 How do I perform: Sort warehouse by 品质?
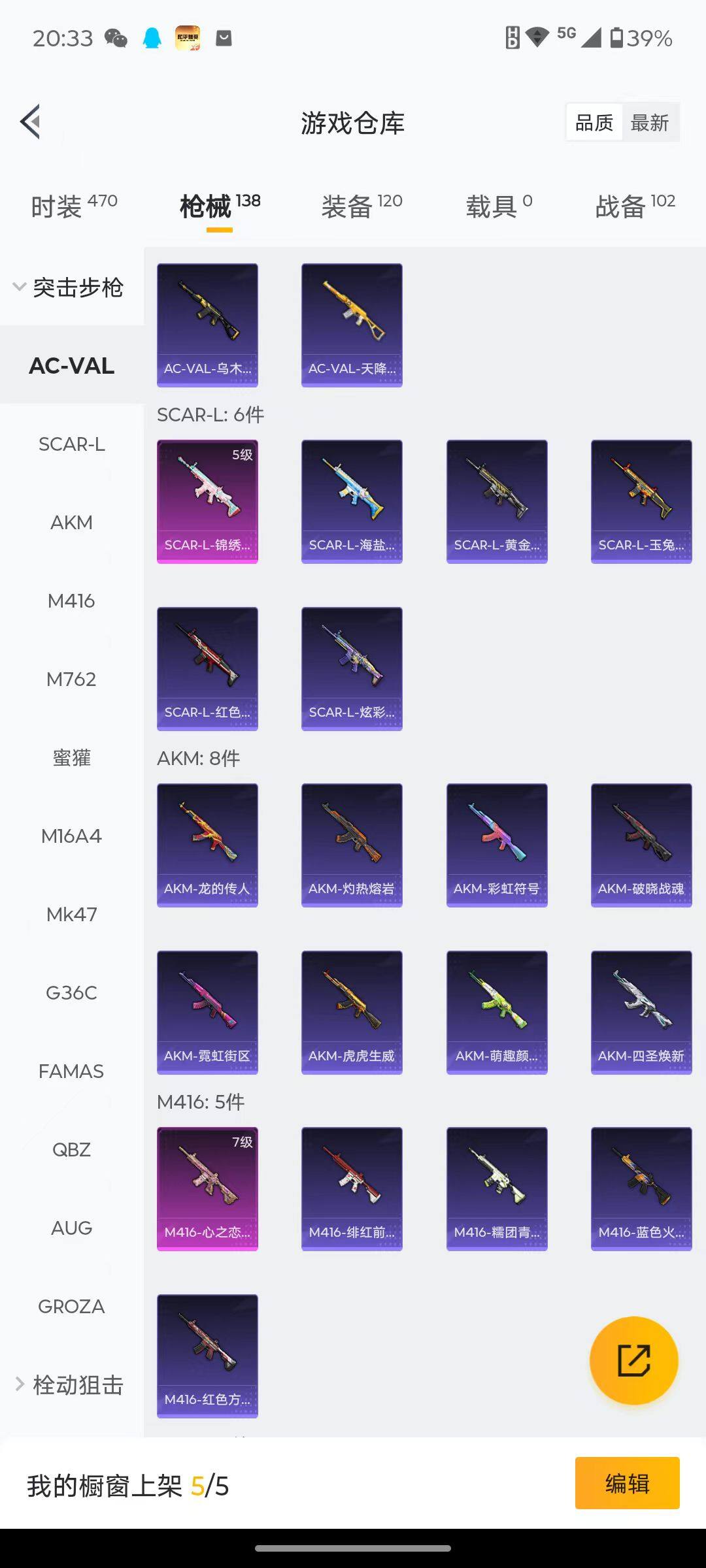(594, 122)
